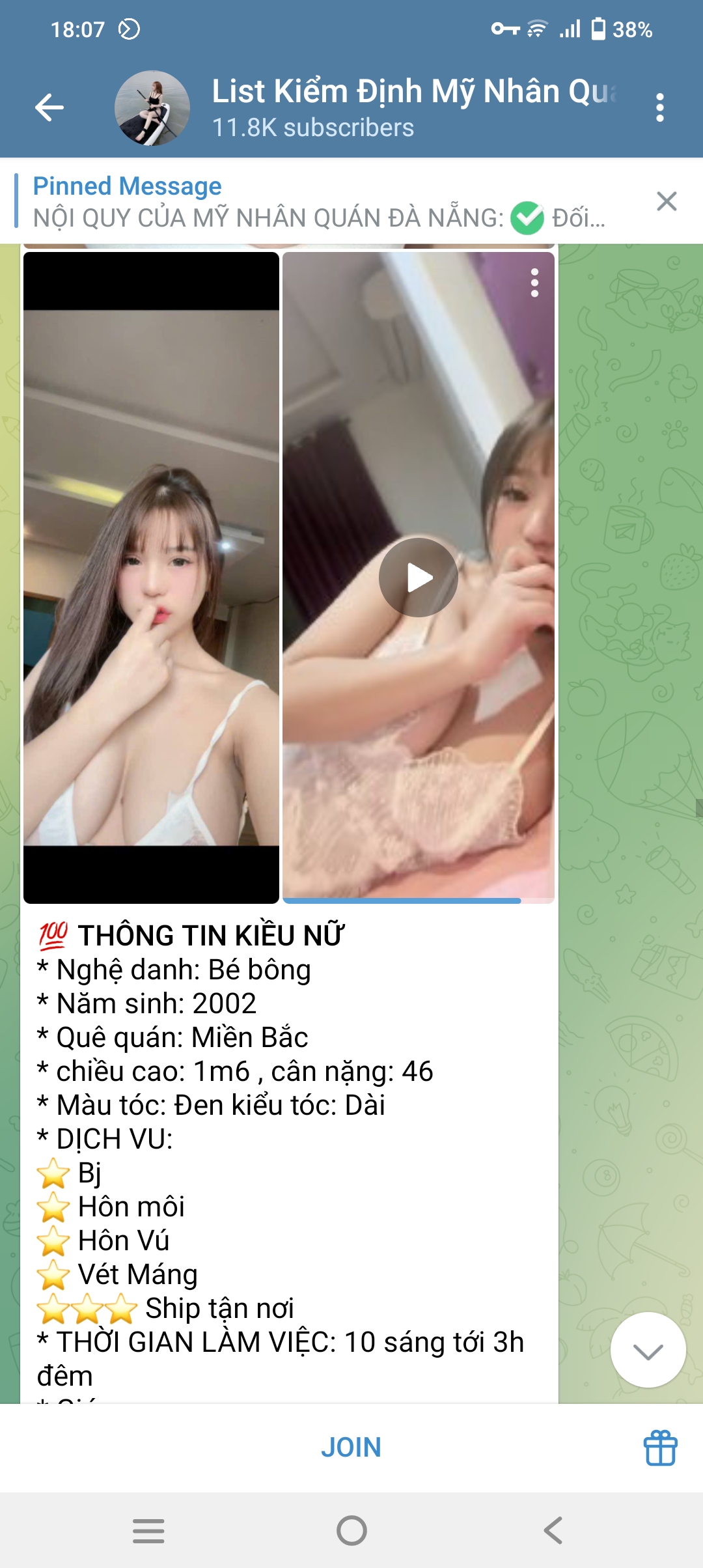This screenshot has height=1568, width=703.
Task: Open the left photo in the post
Action: pyautogui.click(x=151, y=577)
